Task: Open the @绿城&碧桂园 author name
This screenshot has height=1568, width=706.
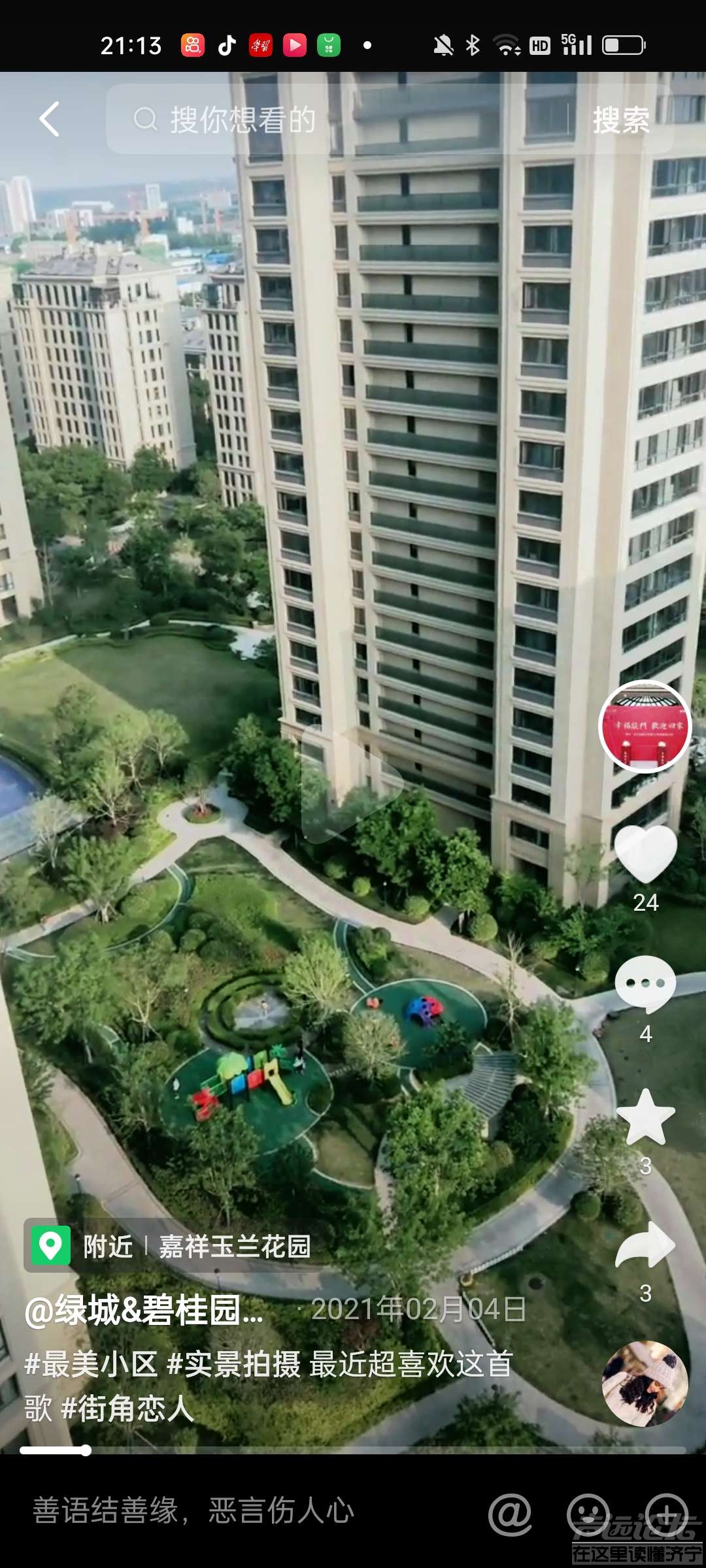Action: pyautogui.click(x=144, y=1310)
